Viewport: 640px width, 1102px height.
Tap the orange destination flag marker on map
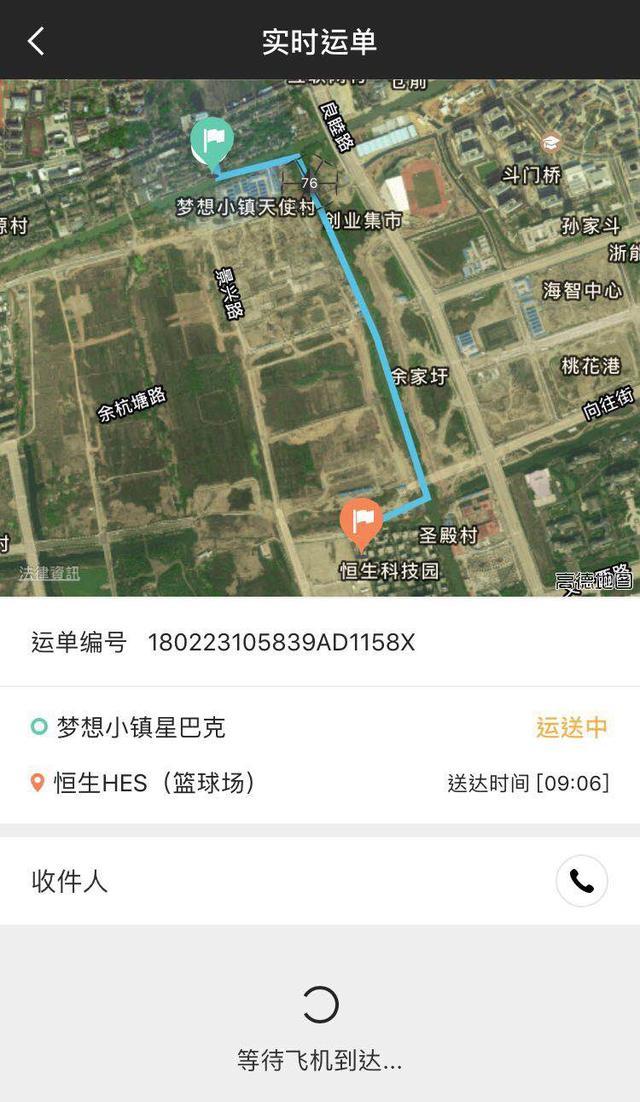[362, 520]
